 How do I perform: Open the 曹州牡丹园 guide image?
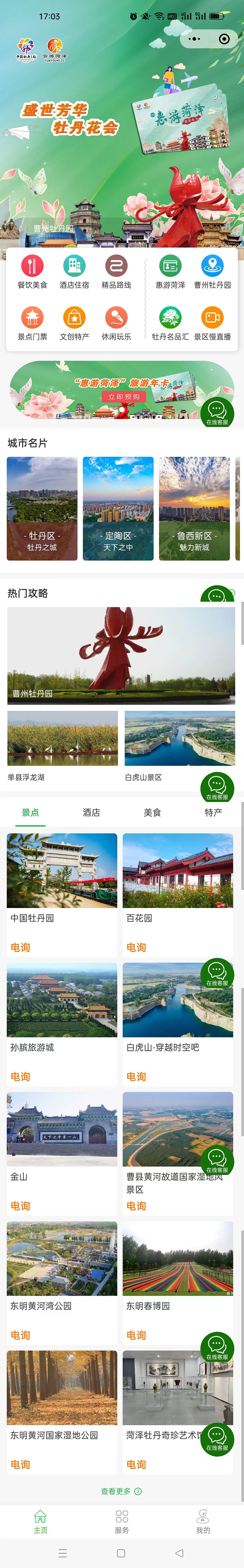click(121, 656)
